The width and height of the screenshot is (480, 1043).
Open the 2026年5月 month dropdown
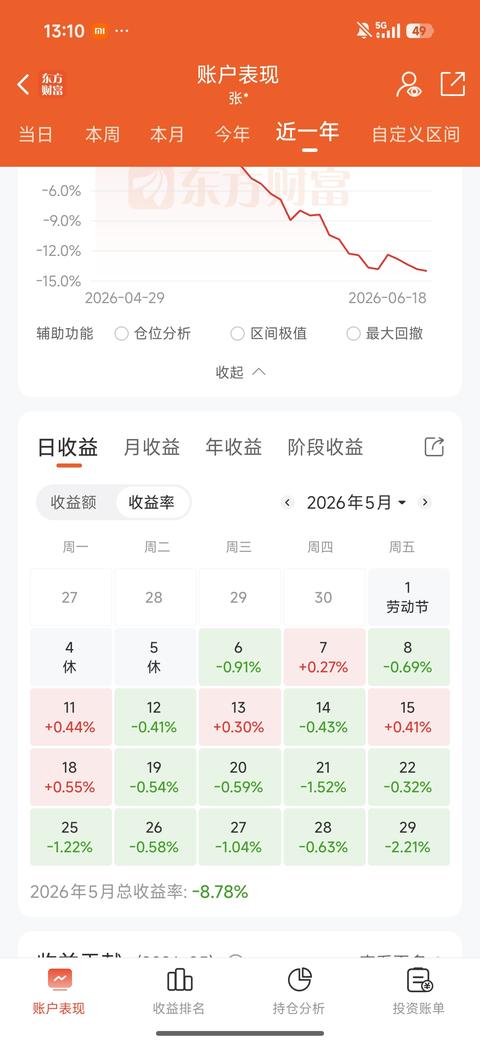coord(356,503)
